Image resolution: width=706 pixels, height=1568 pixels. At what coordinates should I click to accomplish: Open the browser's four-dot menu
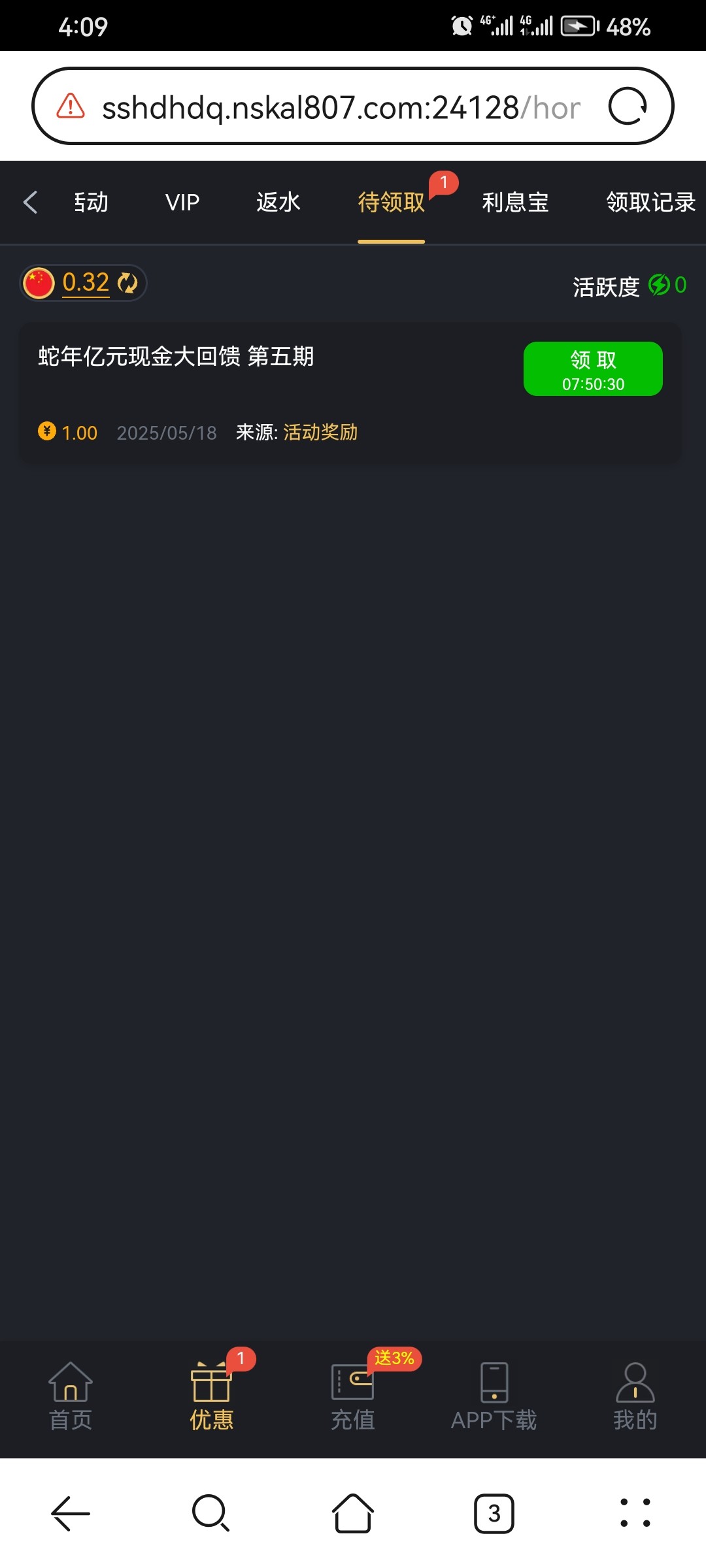click(x=635, y=1513)
